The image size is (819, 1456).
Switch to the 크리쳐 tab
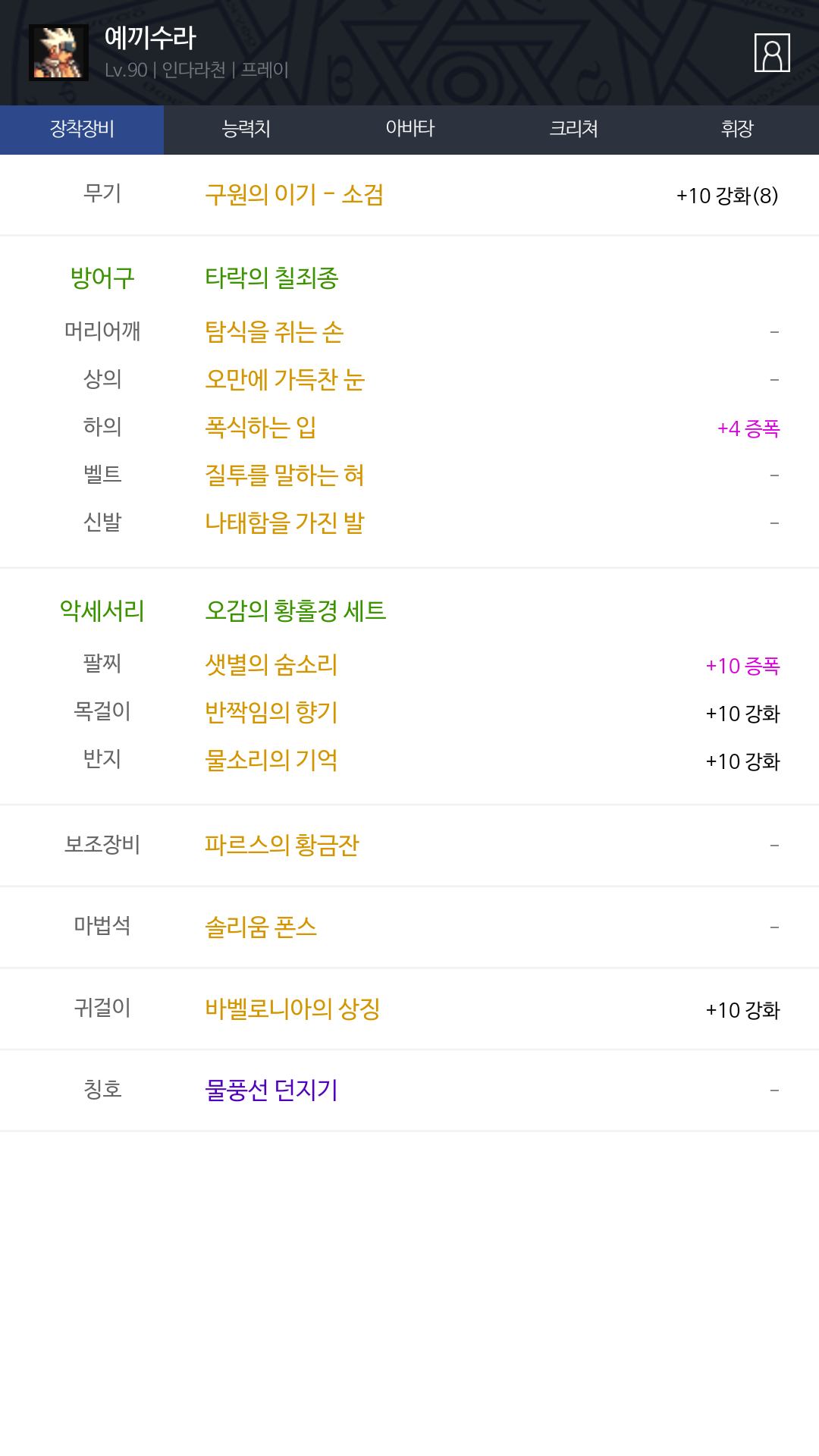pos(573,129)
